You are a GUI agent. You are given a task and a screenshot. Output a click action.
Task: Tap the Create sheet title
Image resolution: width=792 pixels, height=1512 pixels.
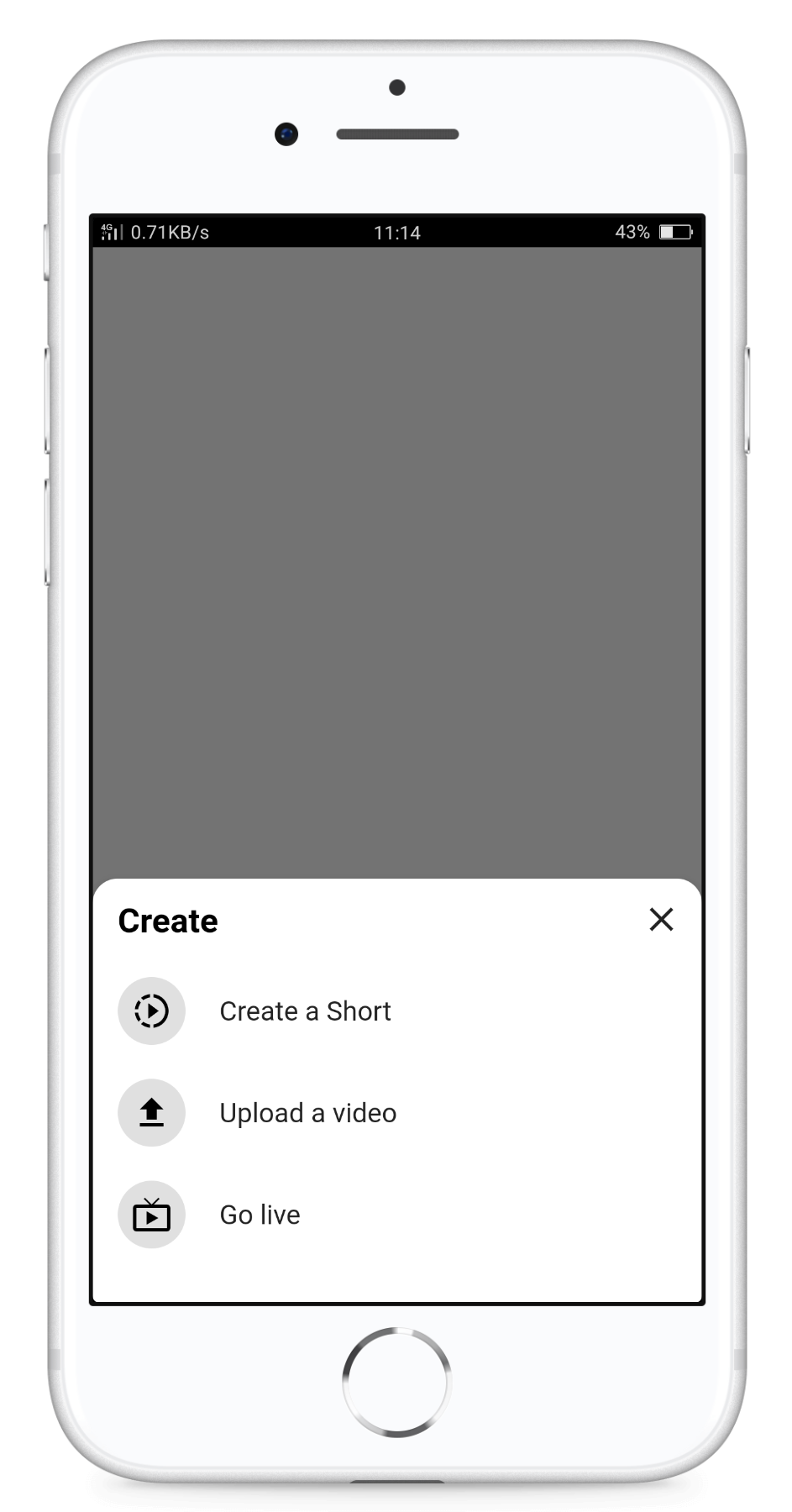coord(169,921)
